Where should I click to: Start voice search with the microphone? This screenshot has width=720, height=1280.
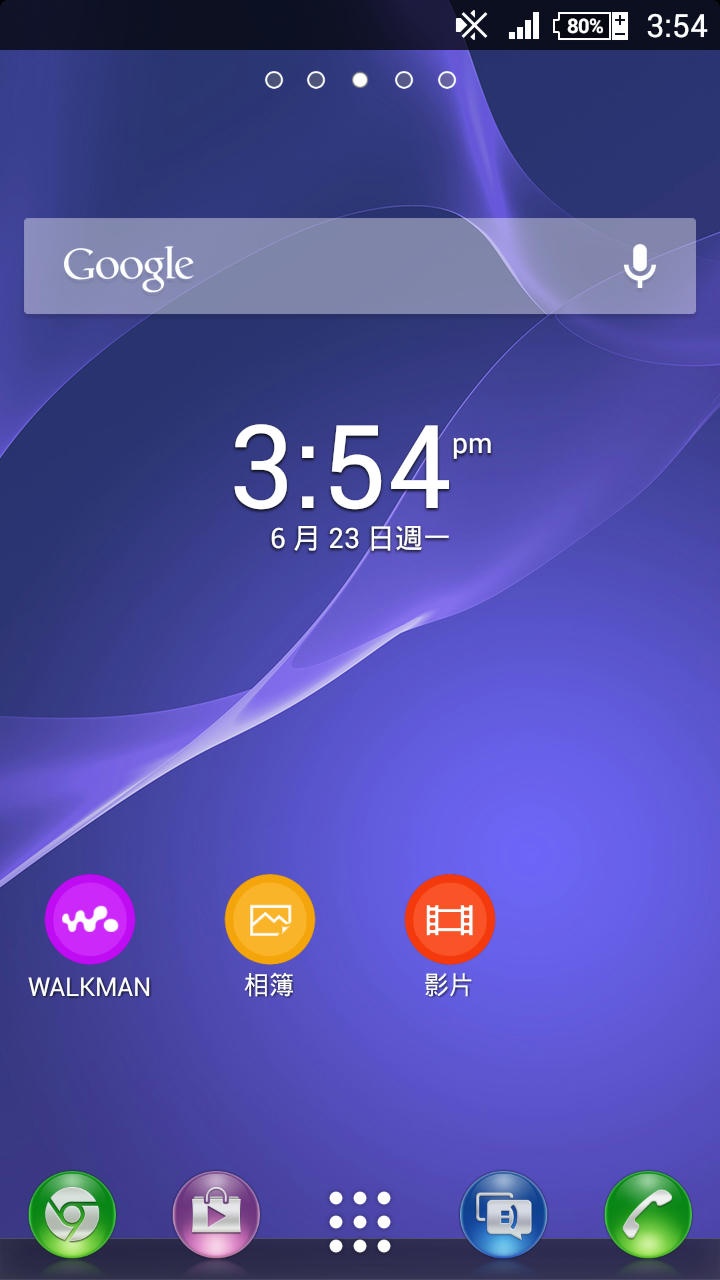[640, 266]
